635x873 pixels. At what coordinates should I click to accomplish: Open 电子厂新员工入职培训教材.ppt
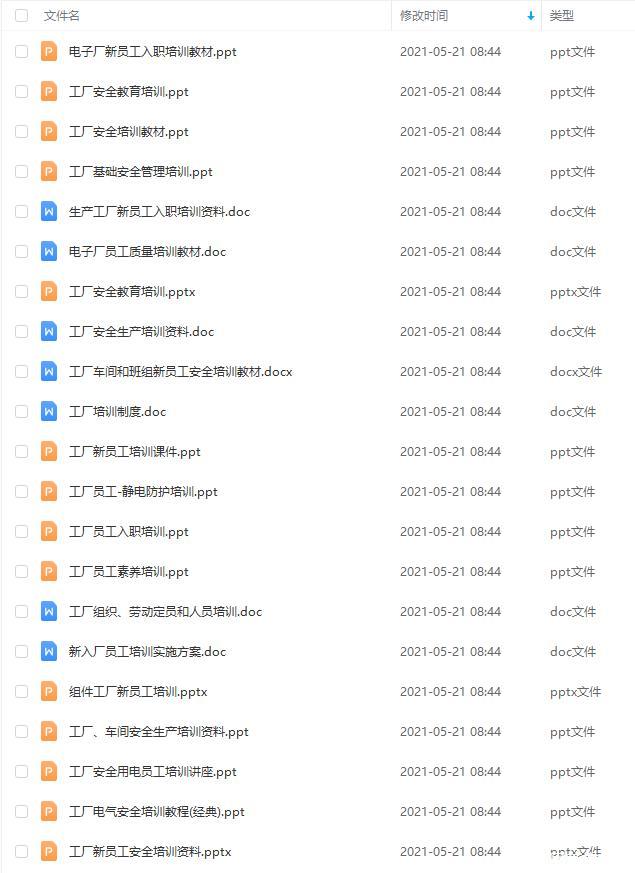pyautogui.click(x=152, y=52)
